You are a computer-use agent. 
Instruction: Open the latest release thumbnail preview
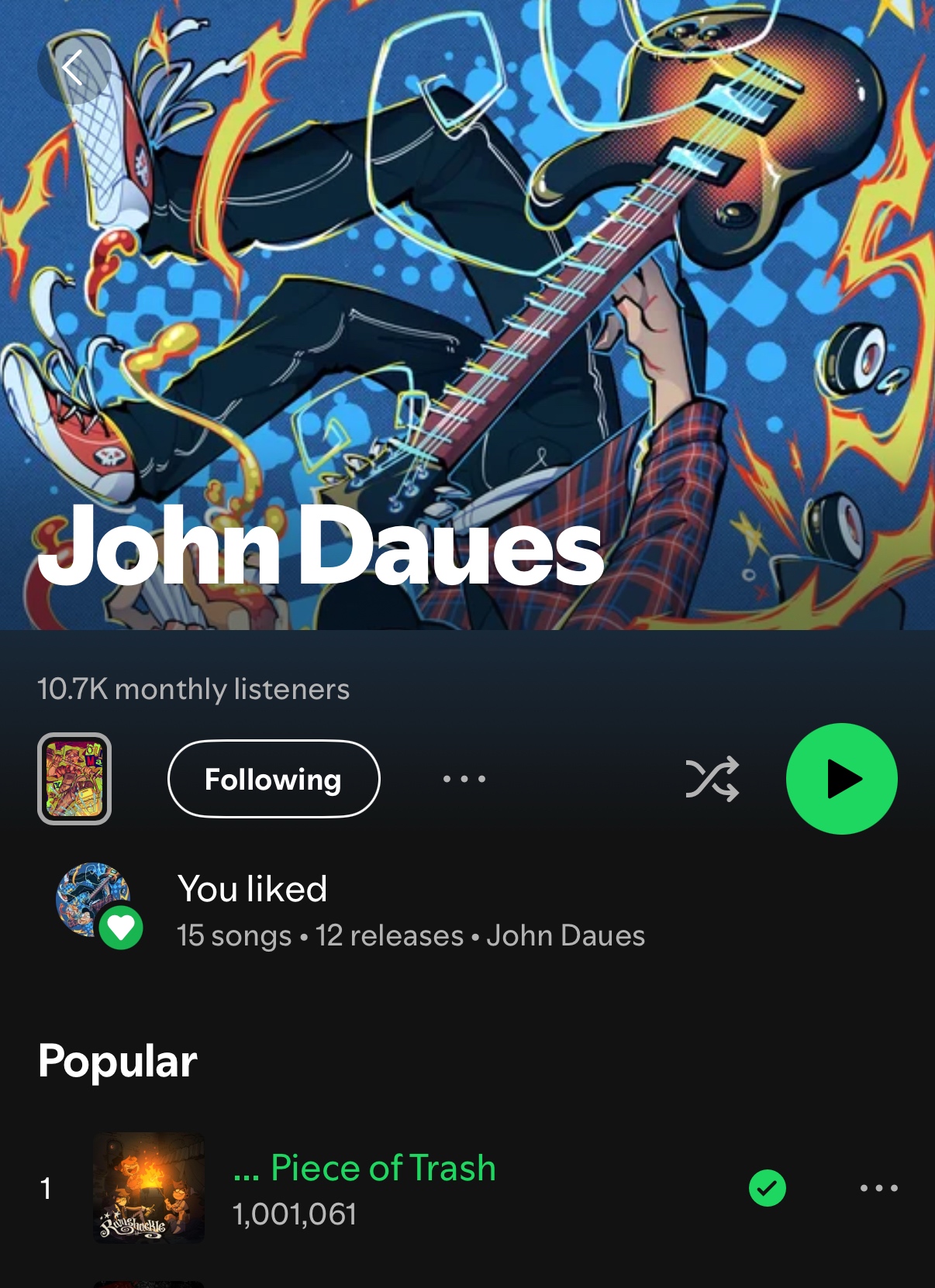(74, 779)
